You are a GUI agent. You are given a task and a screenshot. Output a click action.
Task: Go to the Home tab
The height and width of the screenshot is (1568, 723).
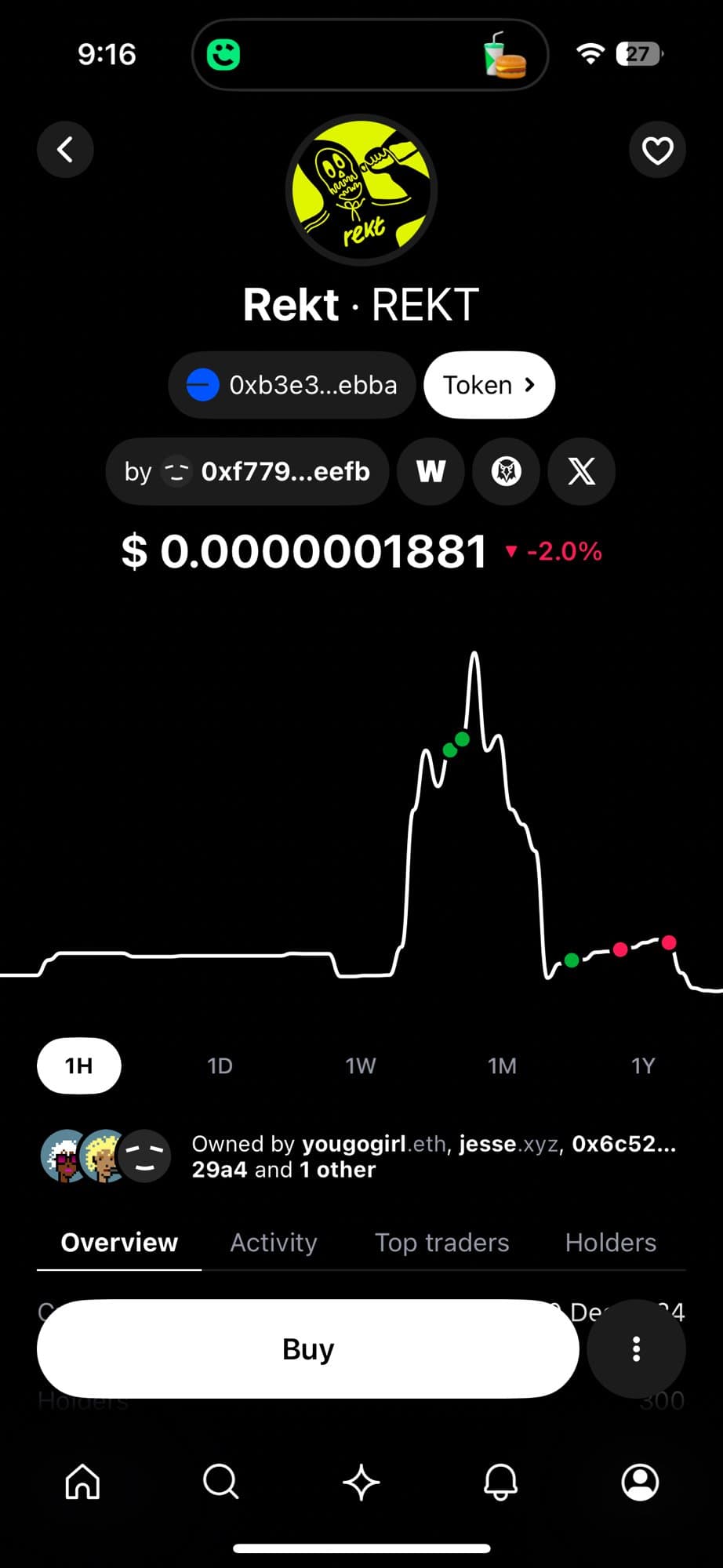coord(82,1482)
